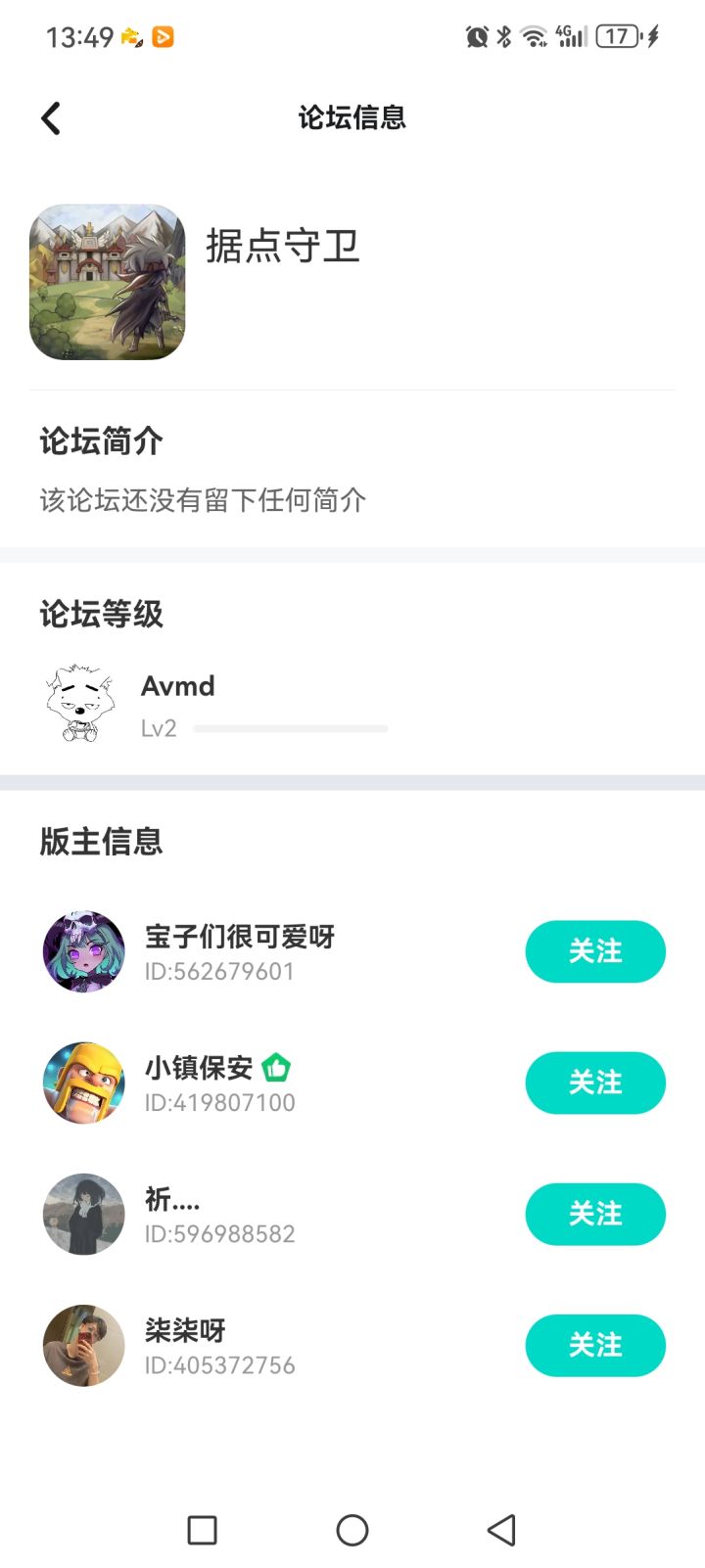Follow moderator 小镇保安
The image size is (705, 1568).
(x=595, y=1083)
